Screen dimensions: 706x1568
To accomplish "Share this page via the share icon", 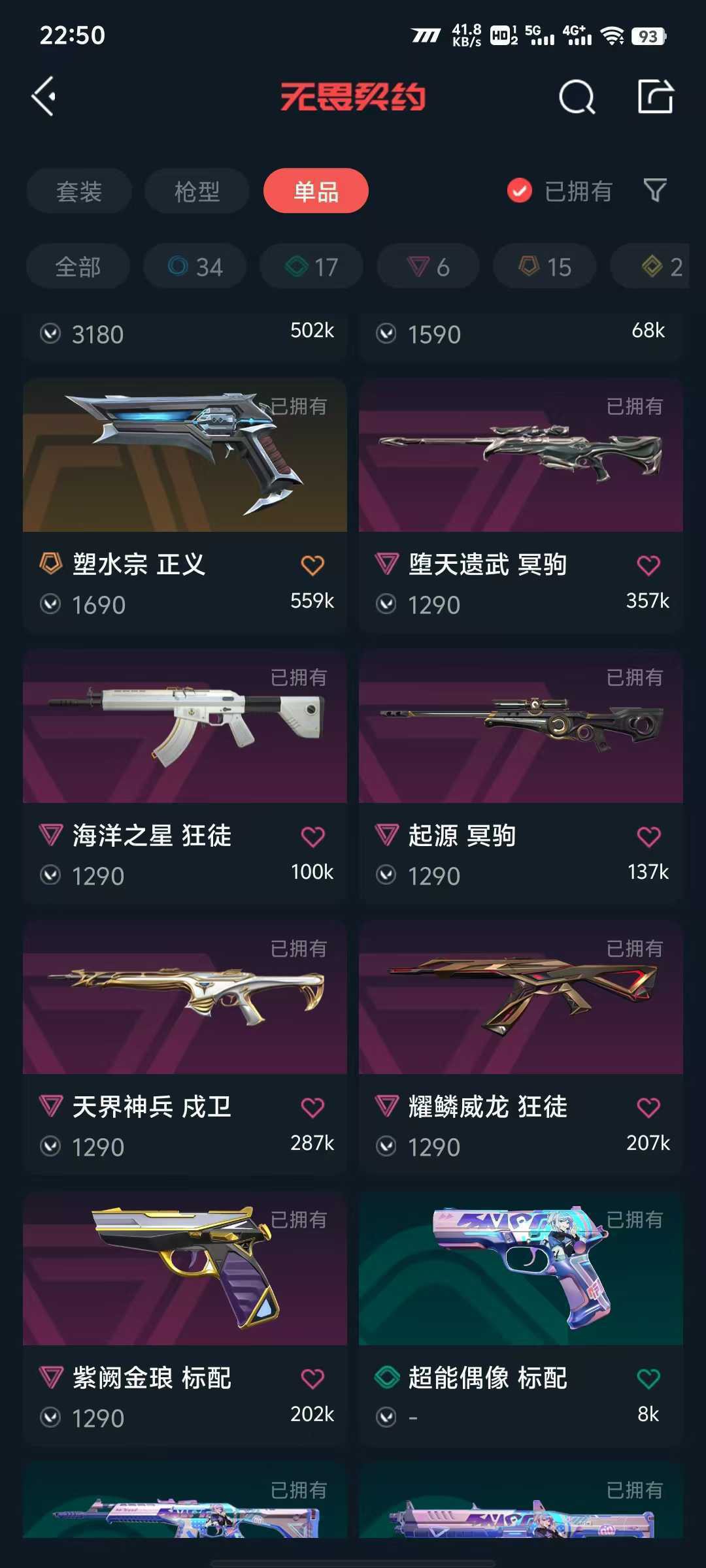I will click(655, 97).
